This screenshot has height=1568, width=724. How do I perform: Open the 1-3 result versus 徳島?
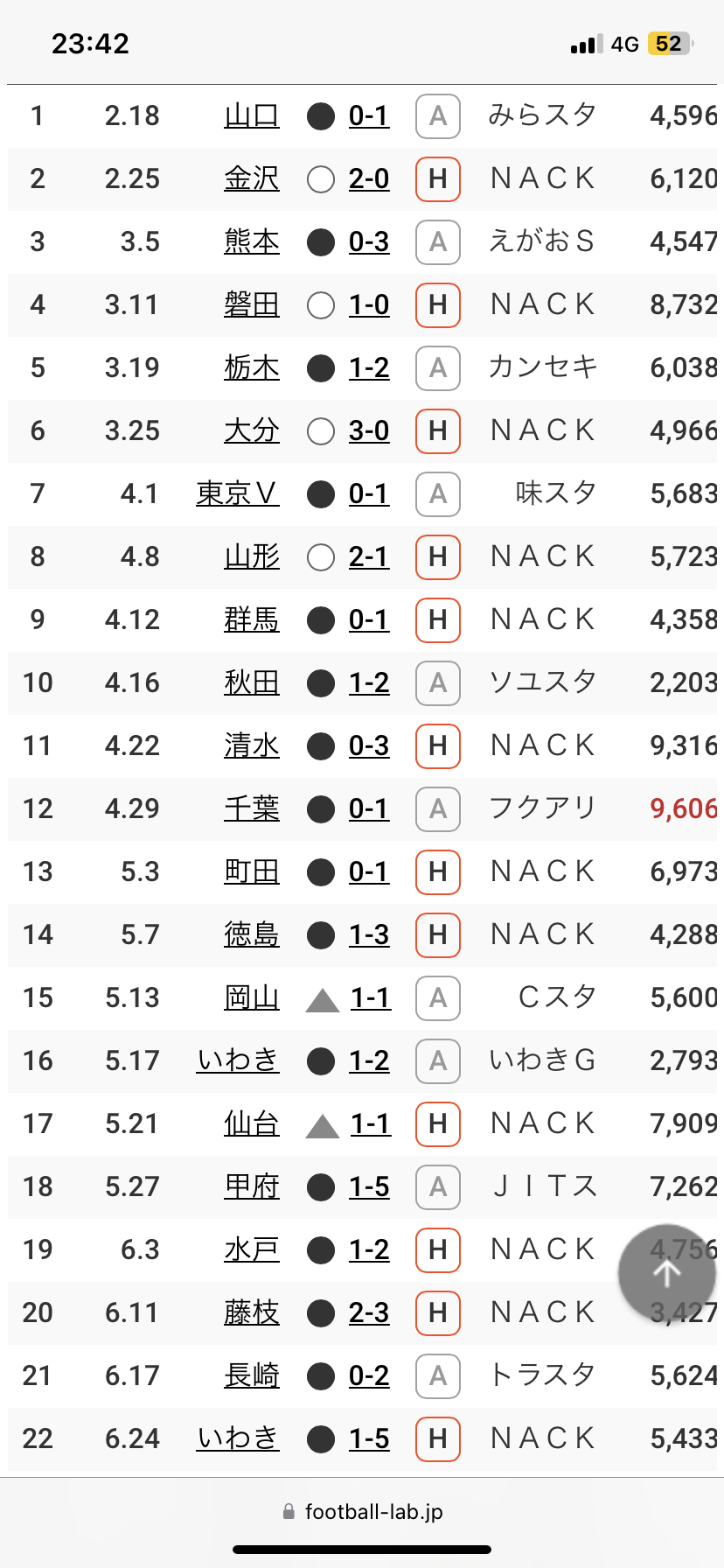tap(369, 934)
